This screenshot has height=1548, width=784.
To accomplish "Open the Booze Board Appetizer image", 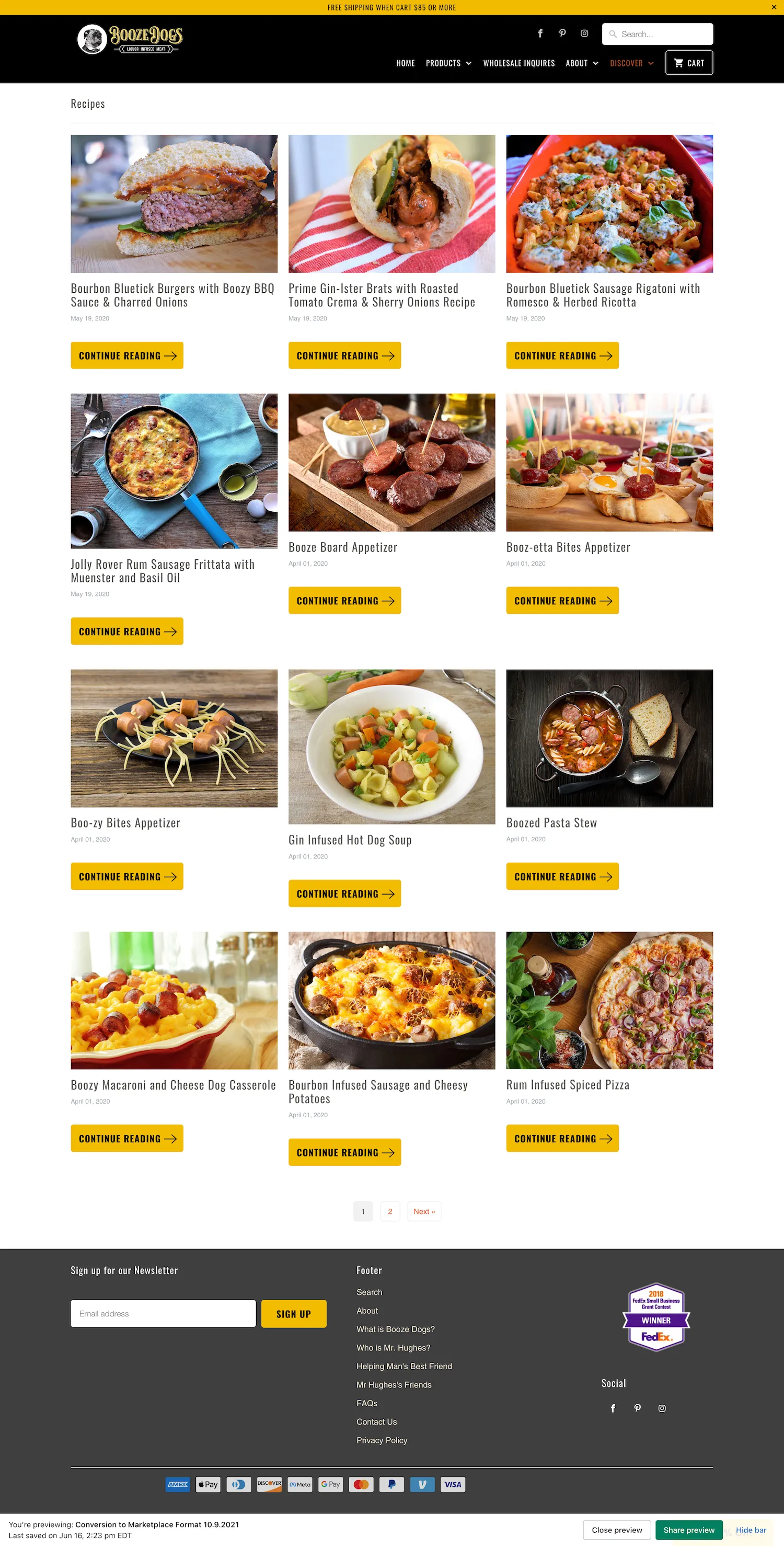I will [391, 462].
